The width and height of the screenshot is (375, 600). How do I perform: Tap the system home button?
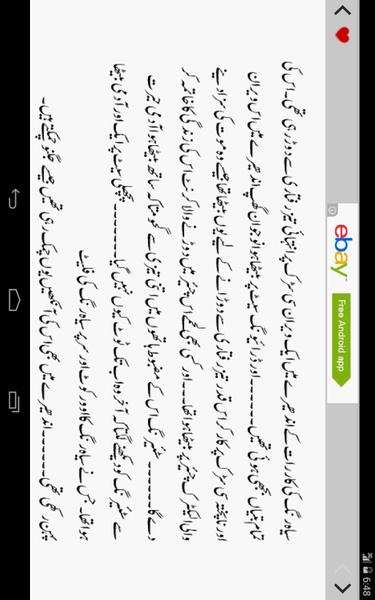(x=14, y=300)
